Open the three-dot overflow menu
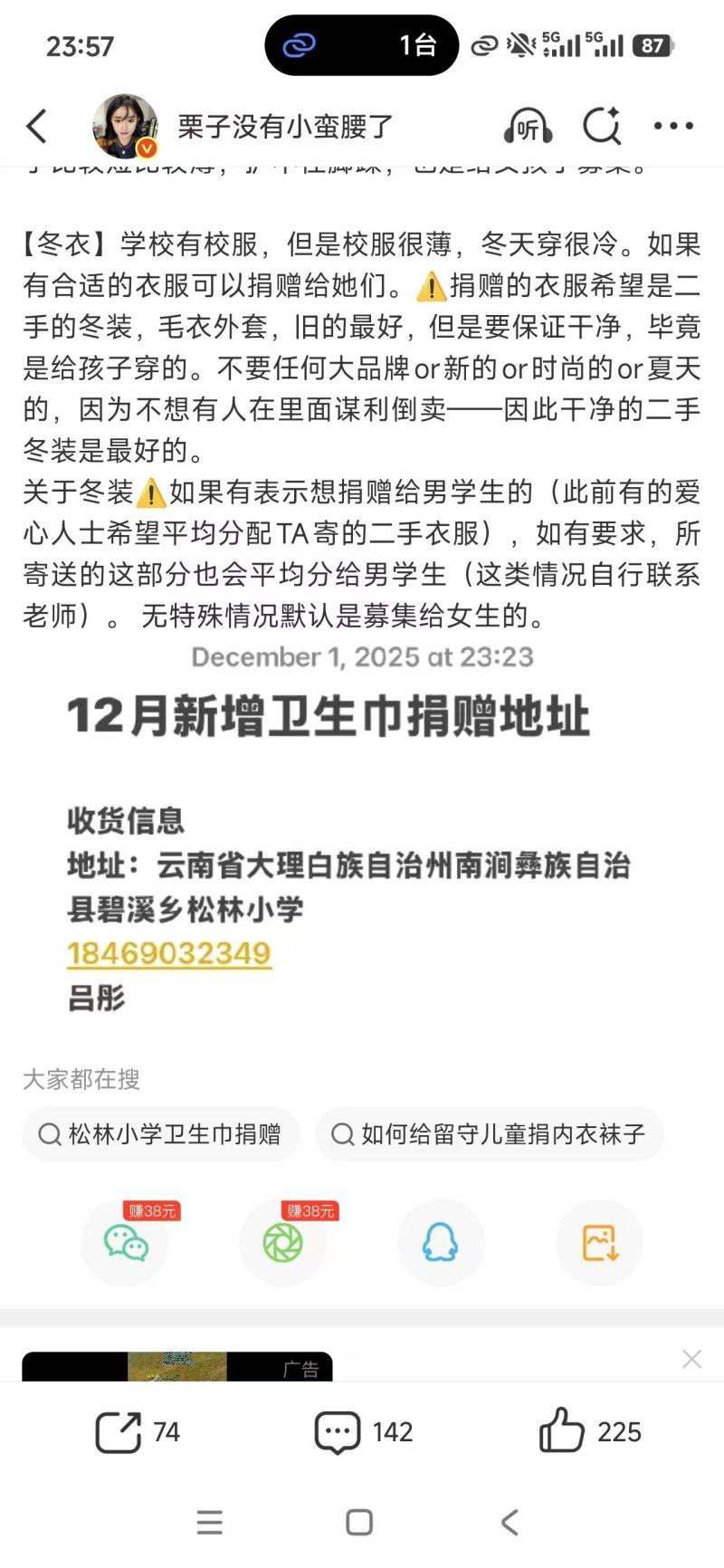Viewport: 724px width, 1568px height. 673,127
